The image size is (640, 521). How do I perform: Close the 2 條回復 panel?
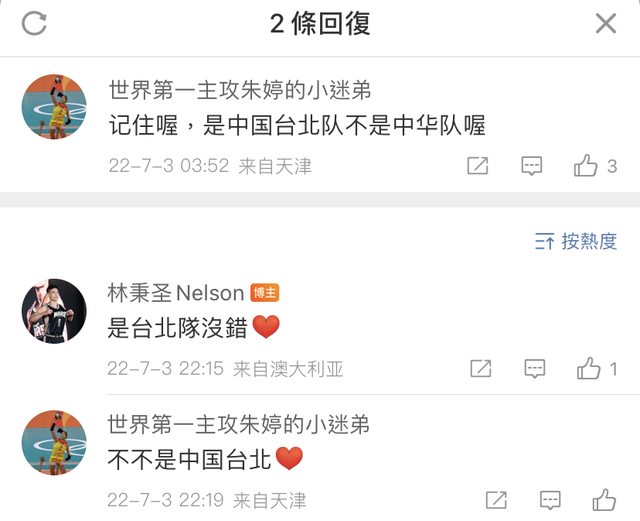click(605, 24)
